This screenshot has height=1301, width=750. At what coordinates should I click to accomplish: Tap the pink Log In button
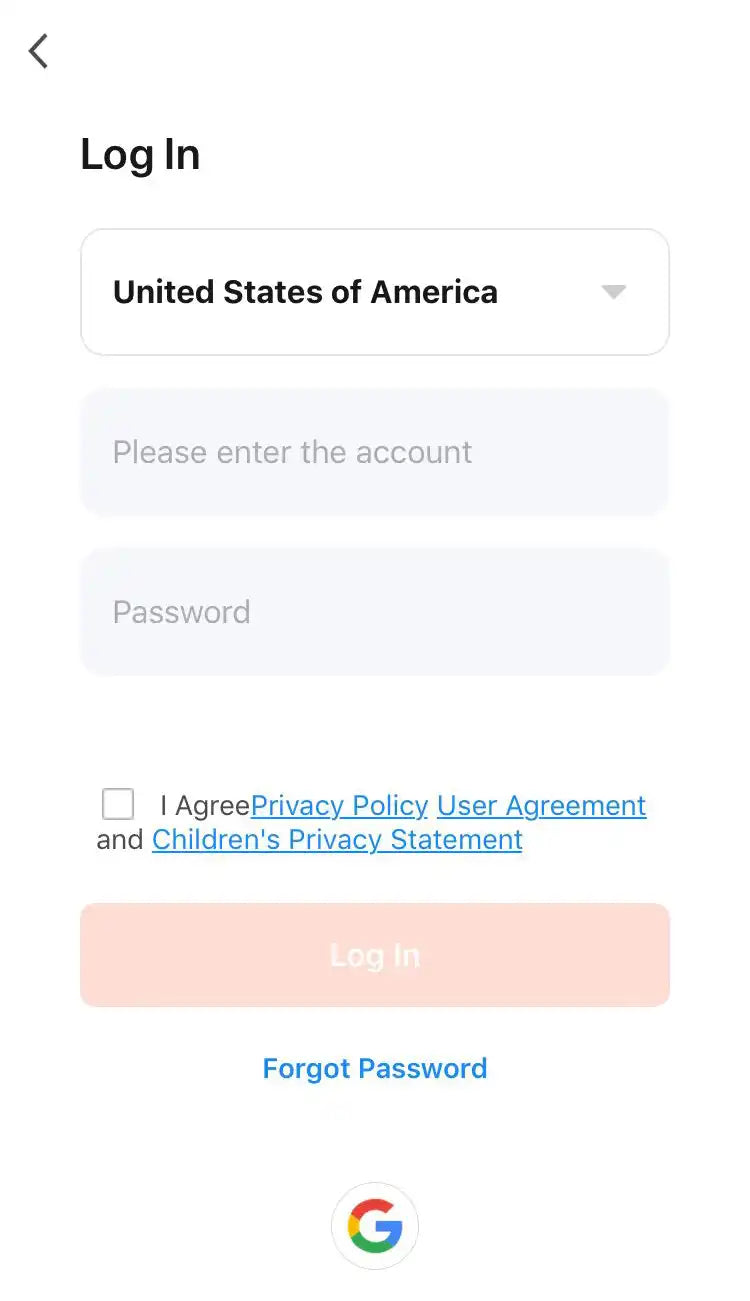[375, 955]
